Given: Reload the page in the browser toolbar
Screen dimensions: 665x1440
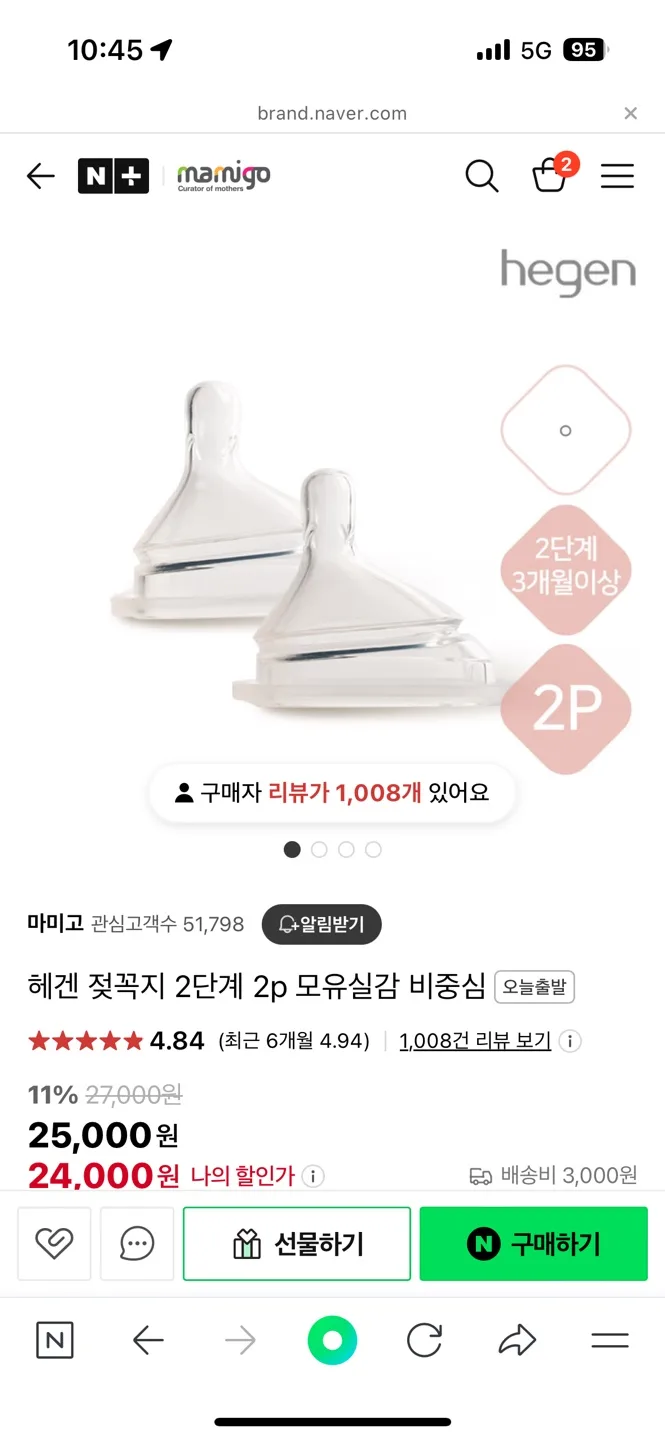Looking at the screenshot, I should click(424, 1340).
